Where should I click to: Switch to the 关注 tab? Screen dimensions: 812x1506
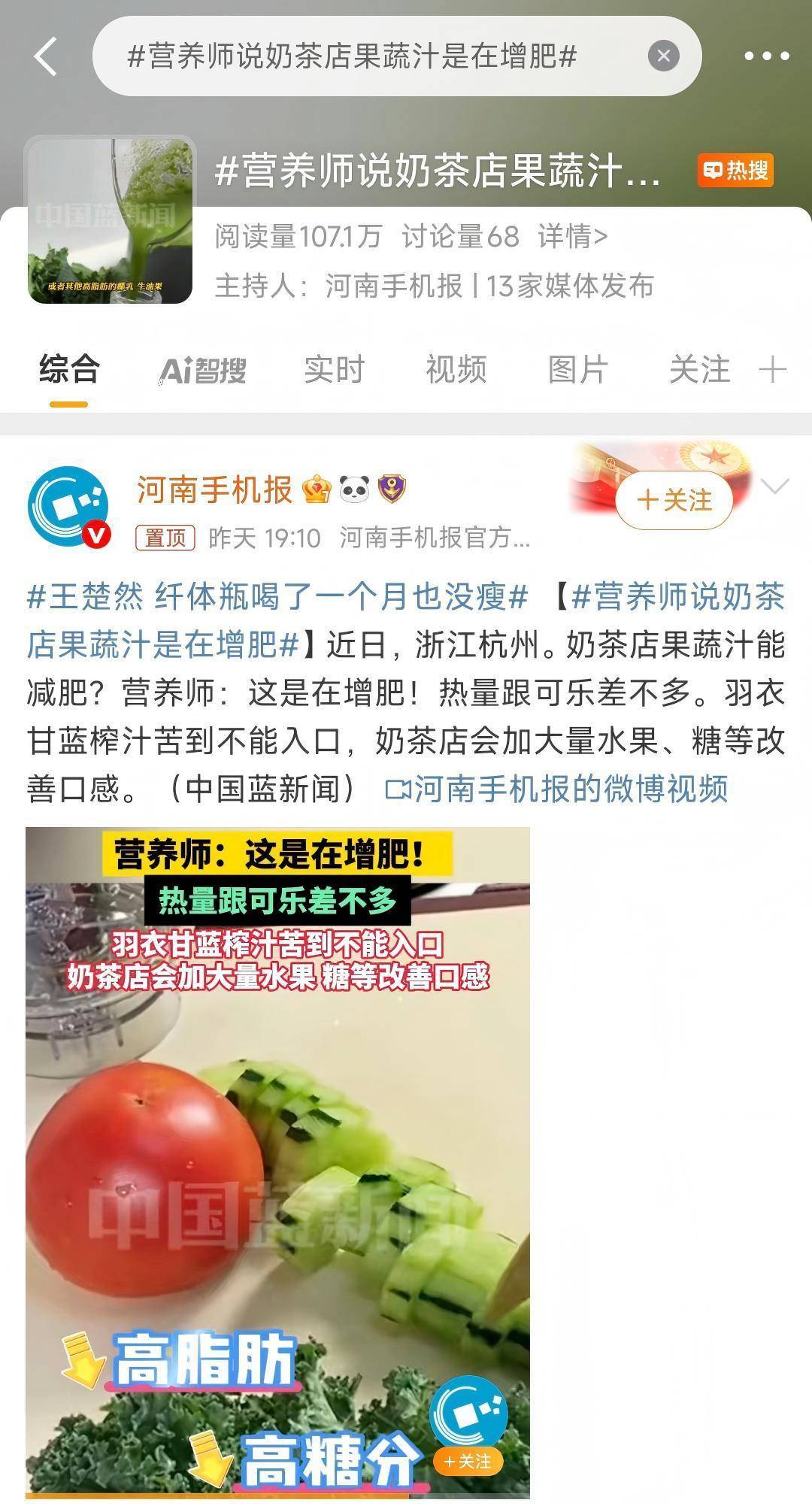pos(699,370)
